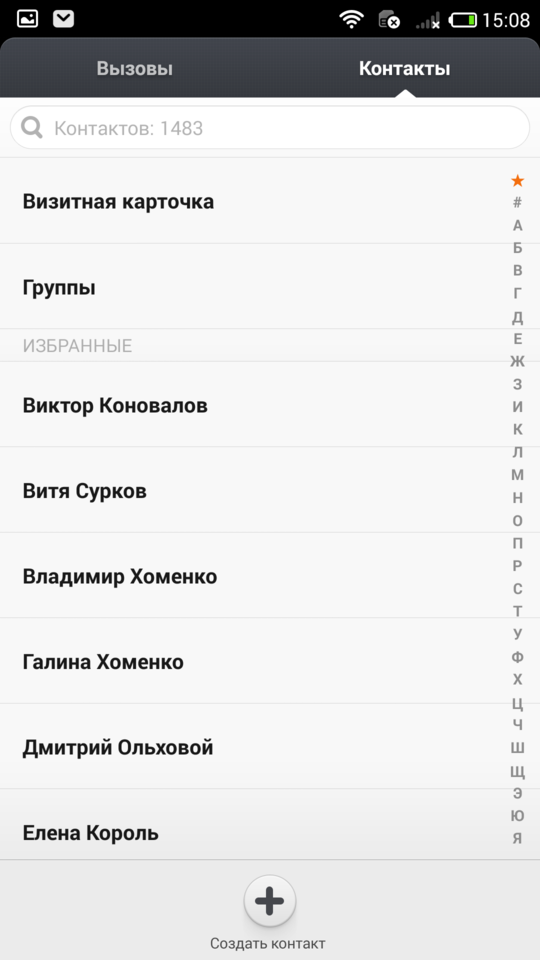
Task: Select letter С in the alphabet index
Action: (x=517, y=588)
